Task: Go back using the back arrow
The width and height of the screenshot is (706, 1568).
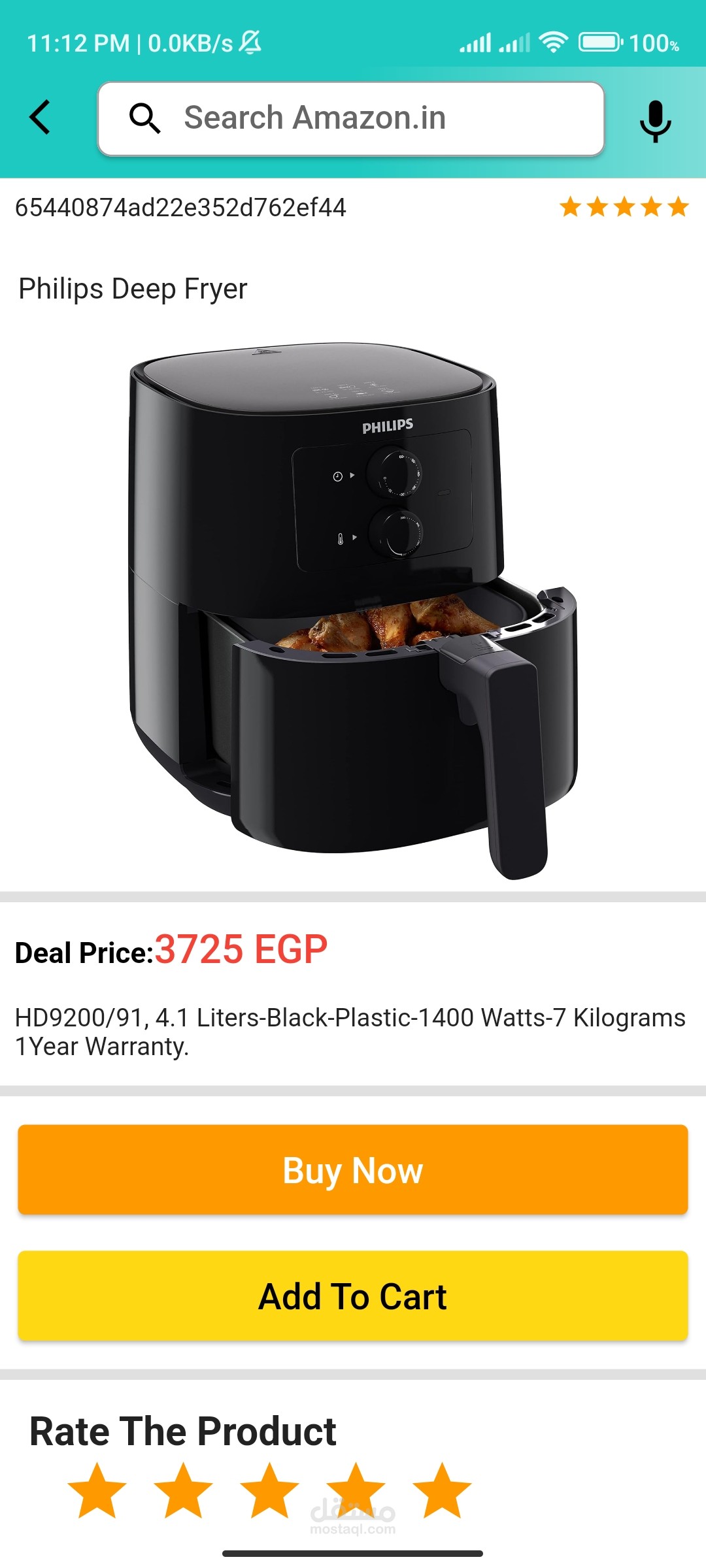Action: [x=41, y=118]
